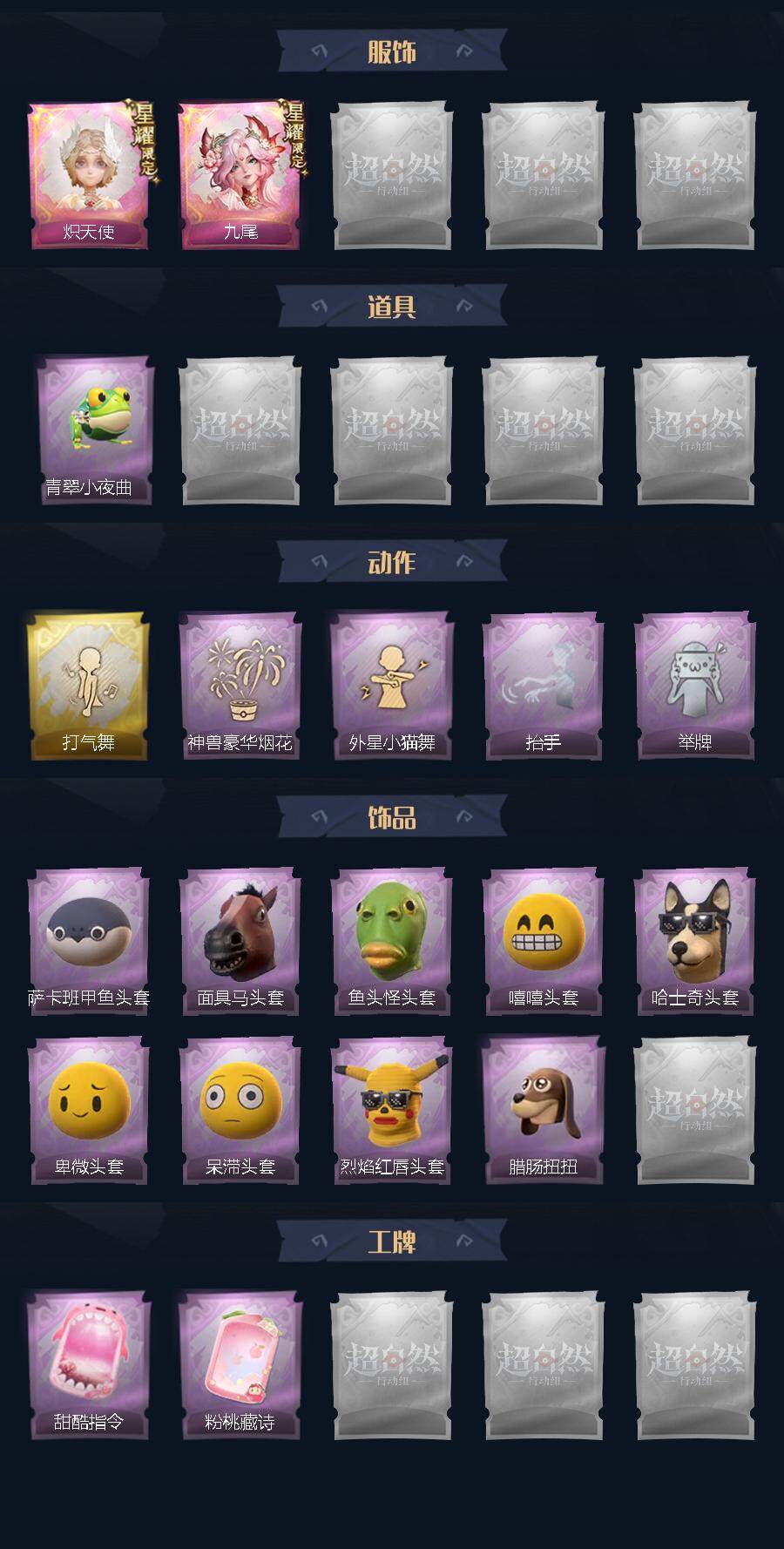Tap the 神兽豪华烟花 action
Image resolution: width=784 pixels, height=1549 pixels.
pos(240,687)
